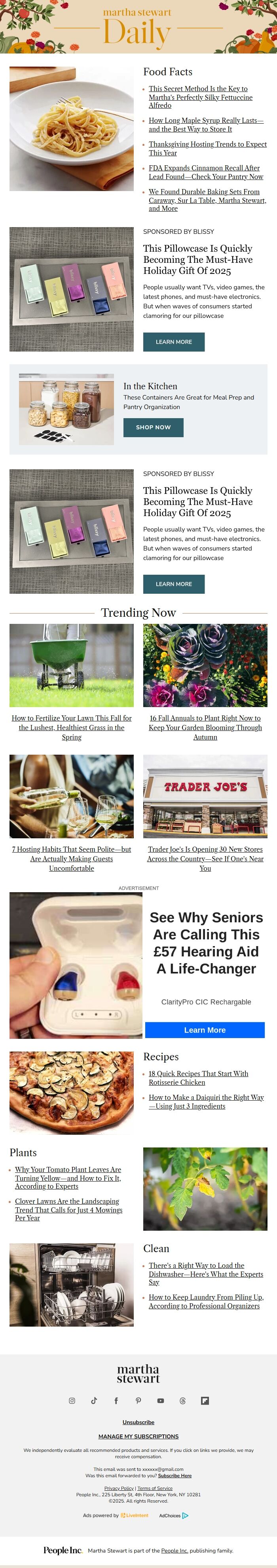The height and width of the screenshot is (1568, 277).
Task: Go to the YouTube channel icon
Action: (160, 1401)
